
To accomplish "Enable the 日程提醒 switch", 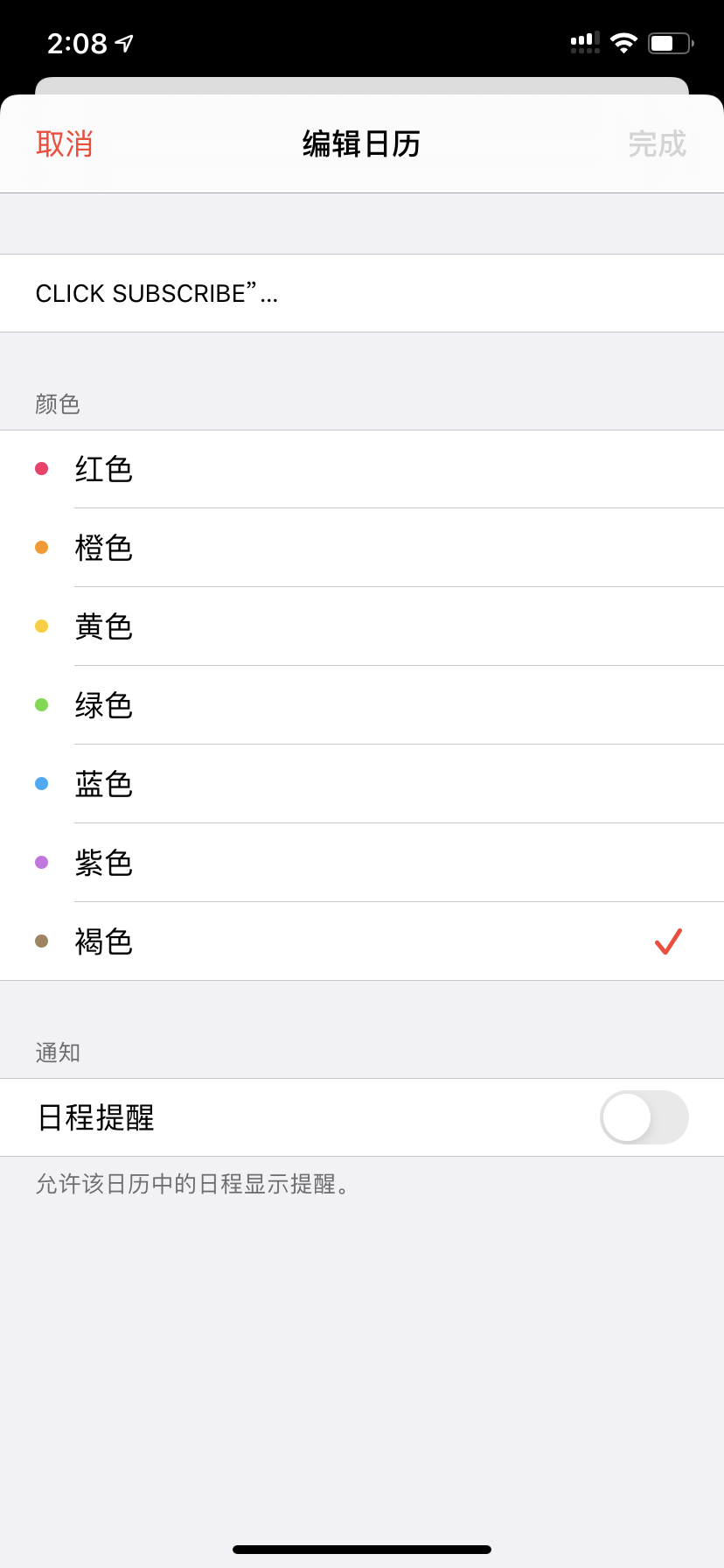I will pyautogui.click(x=644, y=1117).
